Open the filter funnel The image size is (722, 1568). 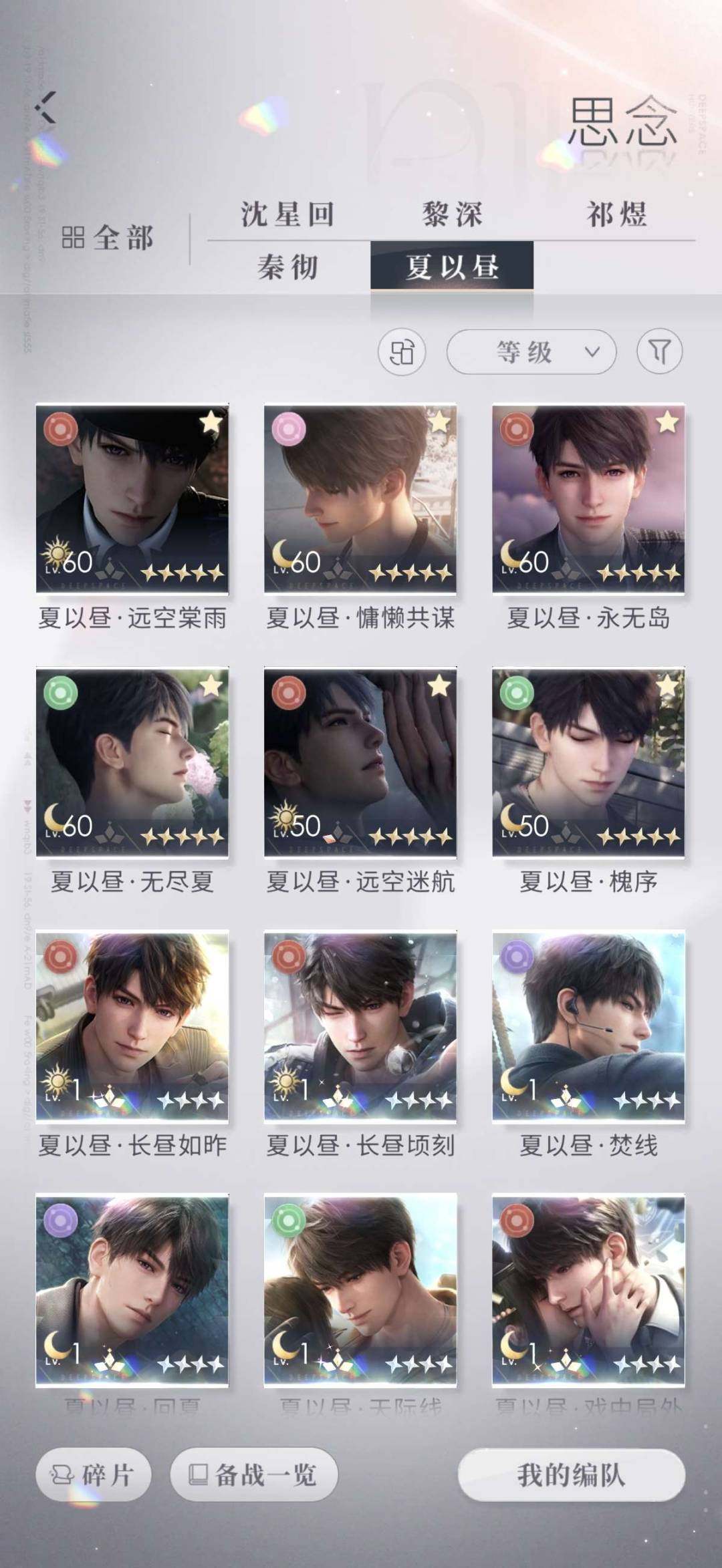(659, 351)
